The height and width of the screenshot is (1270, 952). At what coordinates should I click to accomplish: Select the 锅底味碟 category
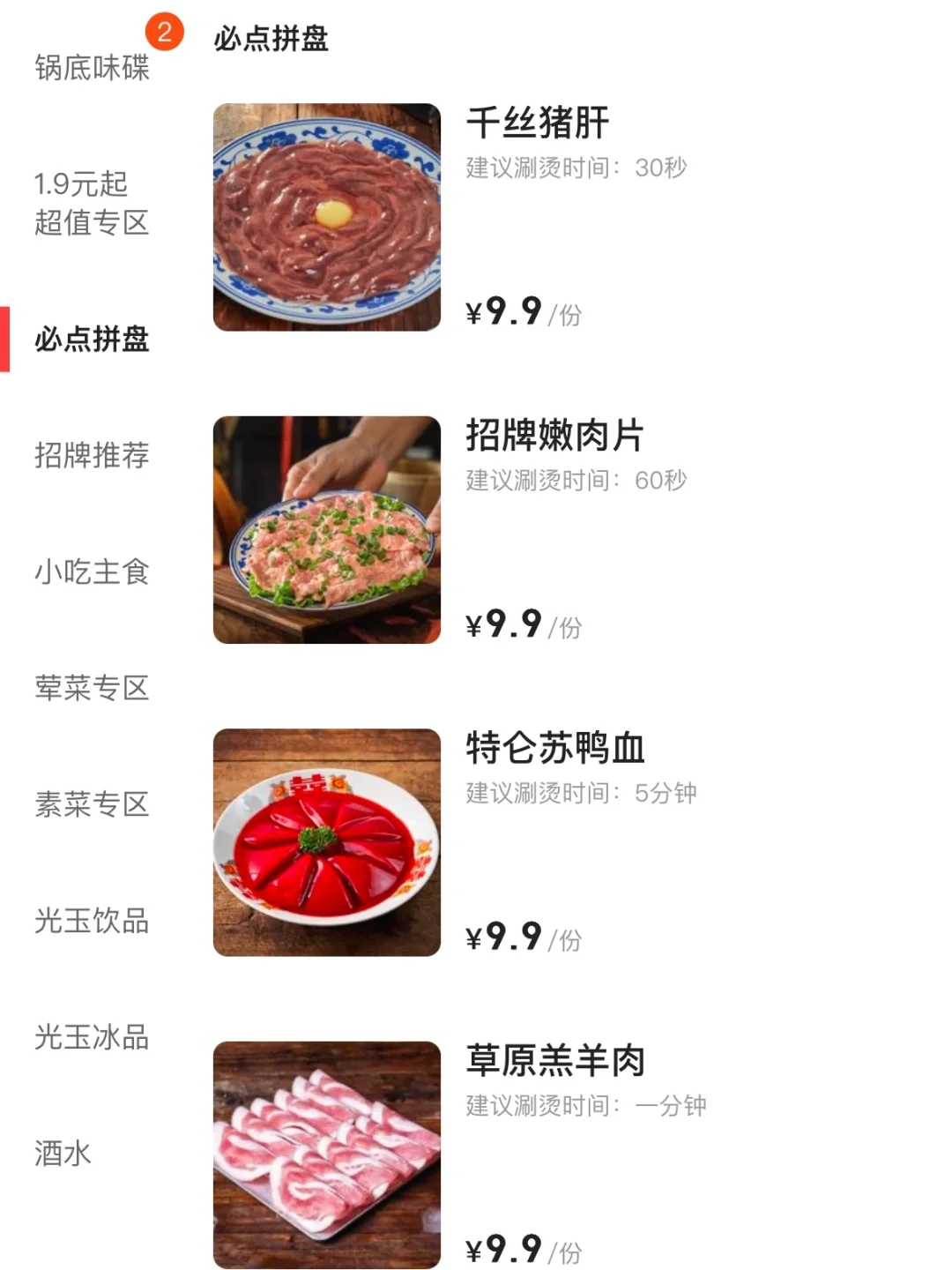pyautogui.click(x=92, y=67)
